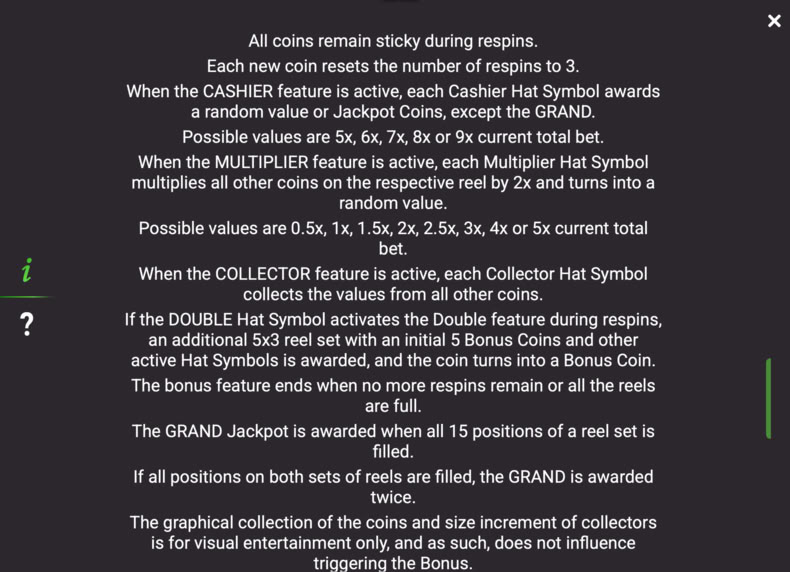This screenshot has height=572, width=790.
Task: Switch to the question mark help tab
Action: coord(27,324)
